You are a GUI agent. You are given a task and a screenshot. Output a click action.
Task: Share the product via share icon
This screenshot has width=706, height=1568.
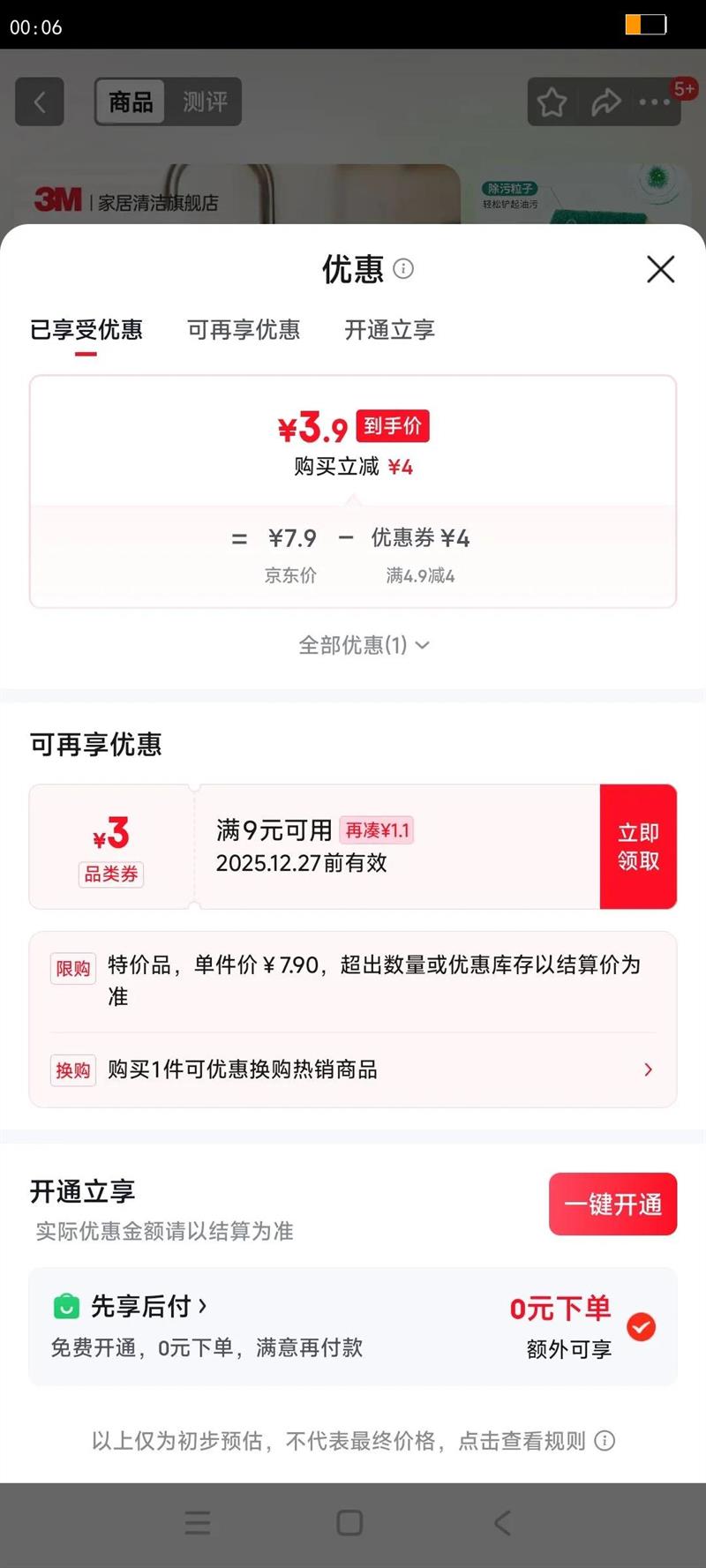[x=605, y=101]
